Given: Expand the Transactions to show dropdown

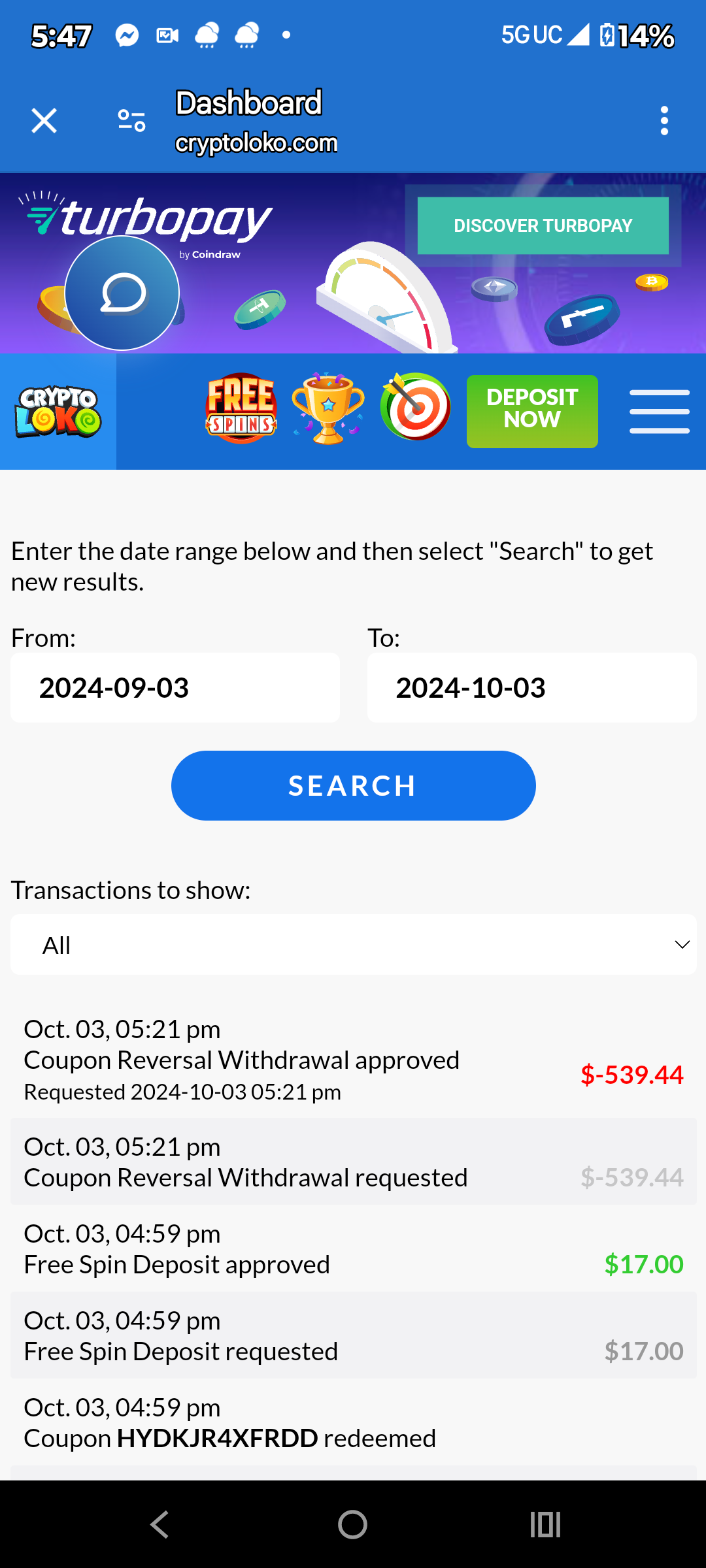Looking at the screenshot, I should tap(353, 945).
